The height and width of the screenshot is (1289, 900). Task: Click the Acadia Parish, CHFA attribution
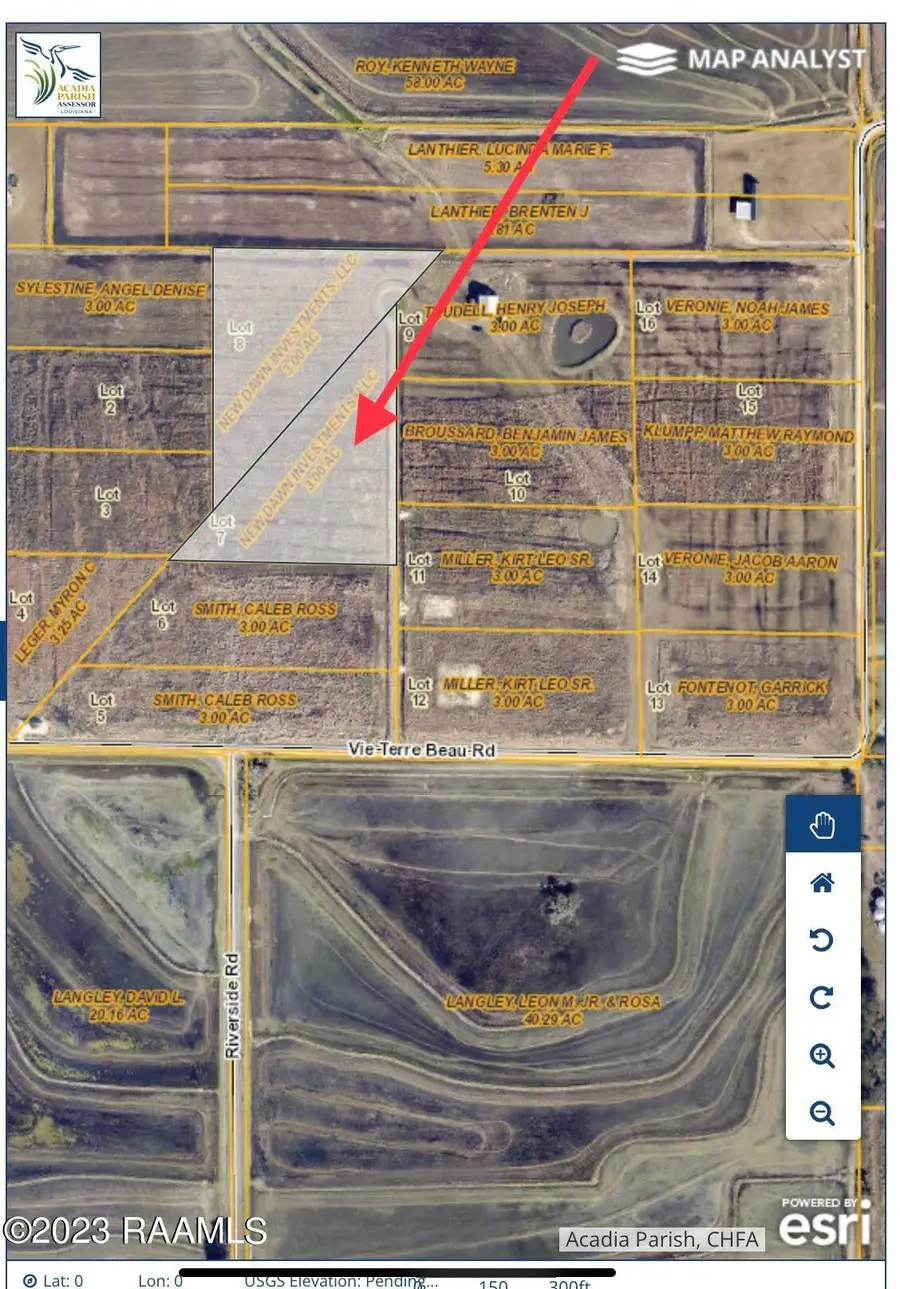[662, 1238]
